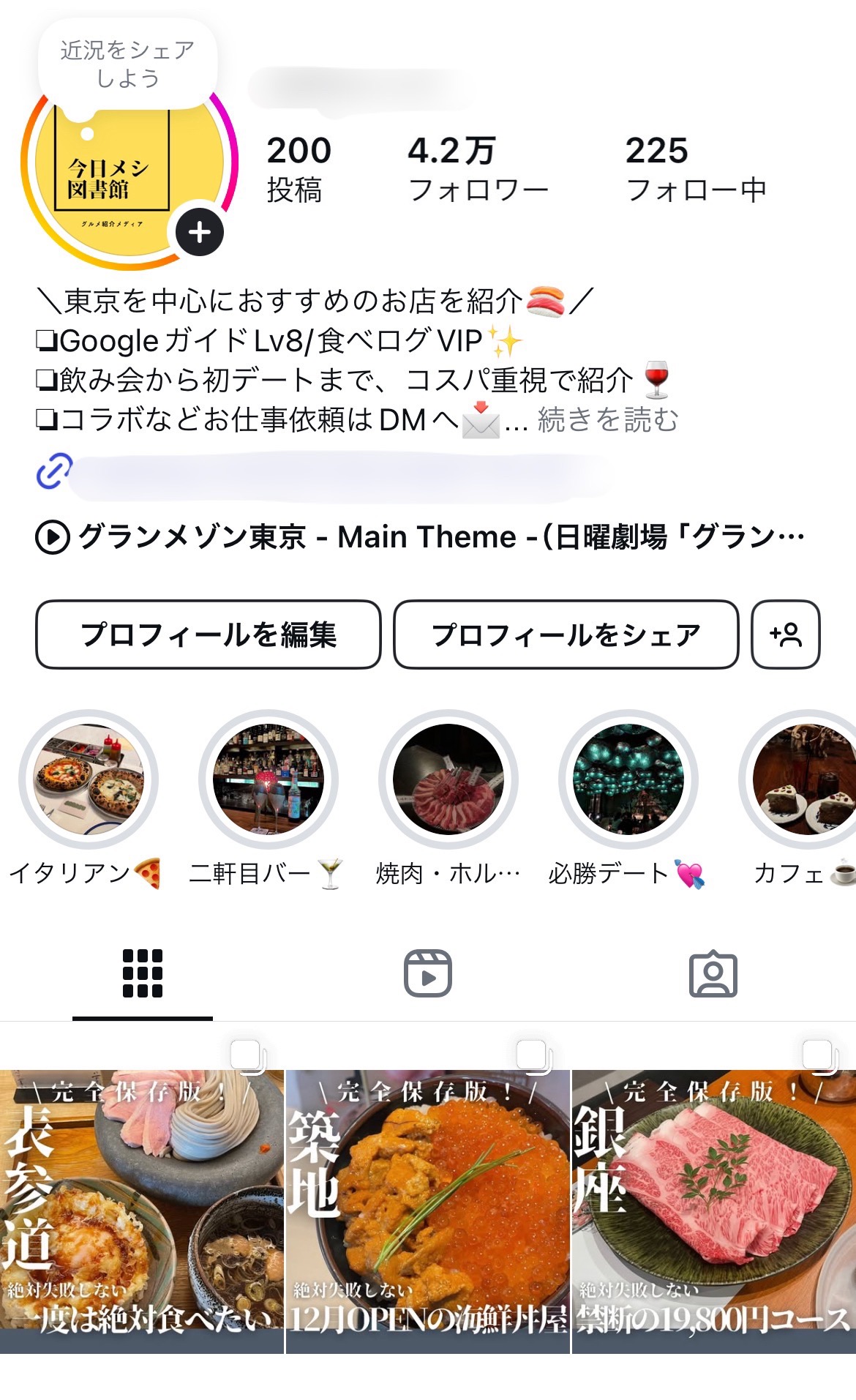Switch to the posts grid tab

[143, 973]
